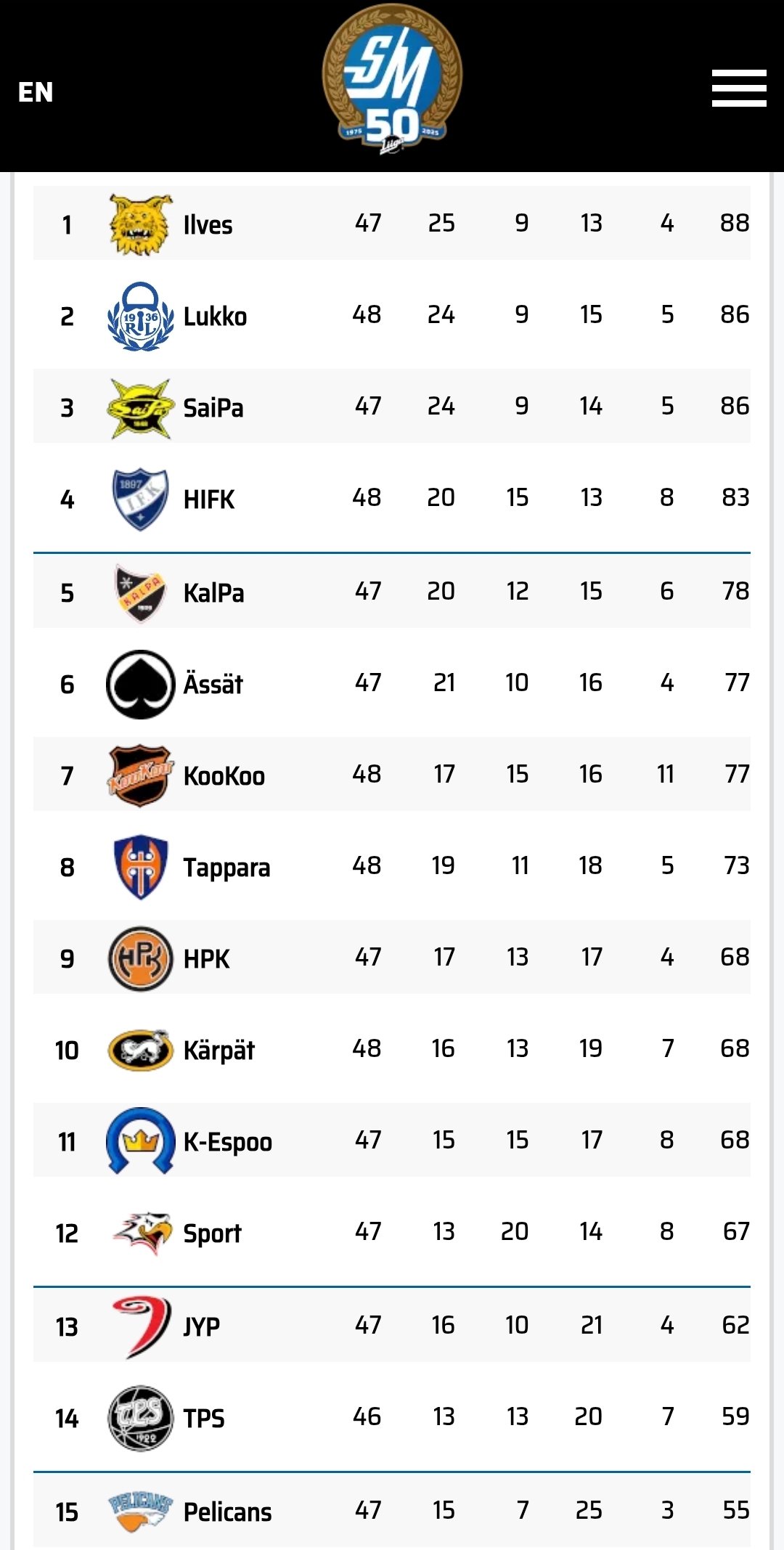Select the KalPa row
Viewport: 784px width, 1550px height.
(x=213, y=592)
